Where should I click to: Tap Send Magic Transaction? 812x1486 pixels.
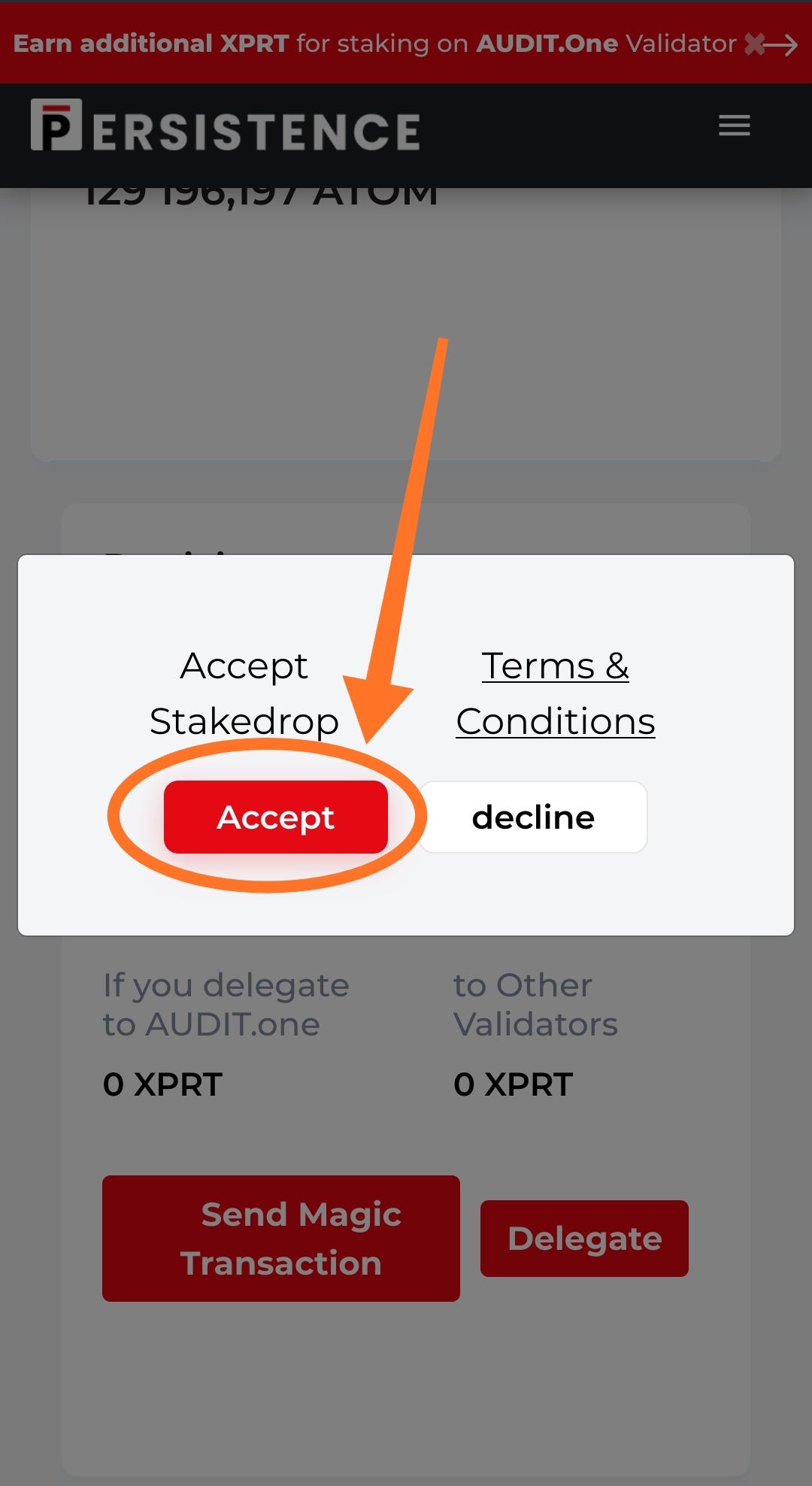pos(281,1239)
